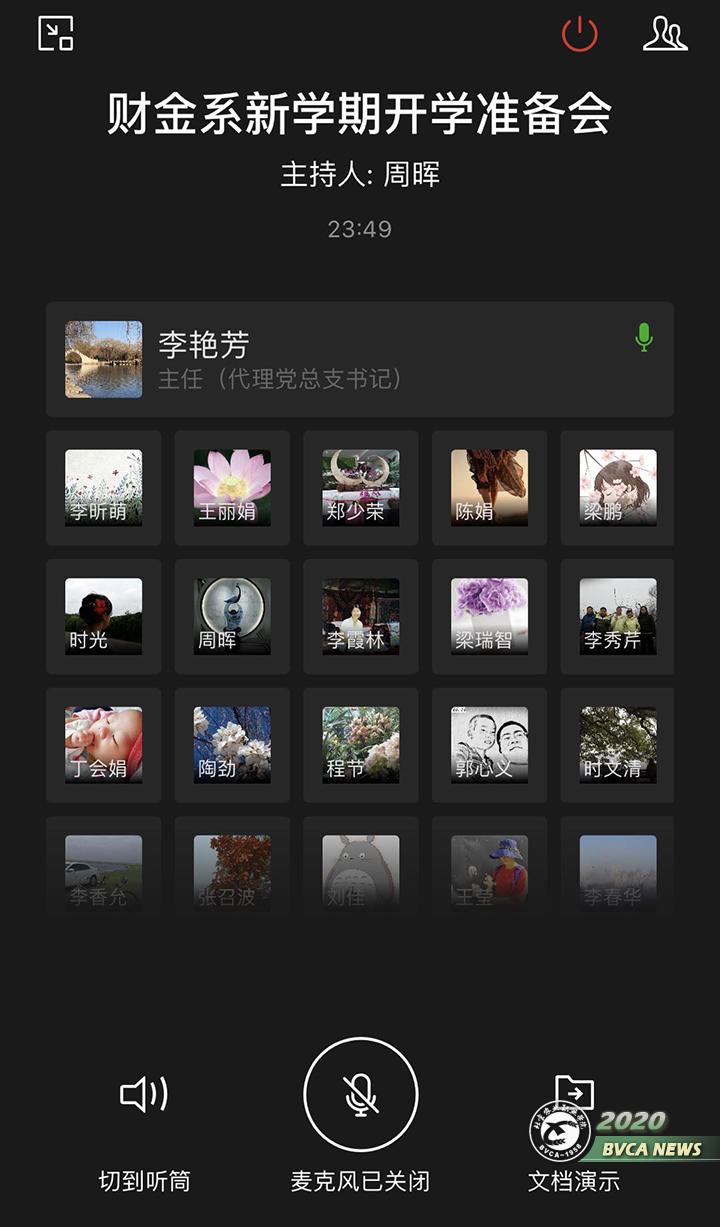The width and height of the screenshot is (720, 1227).
Task: Tap participant 陈娟
Action: [489, 488]
